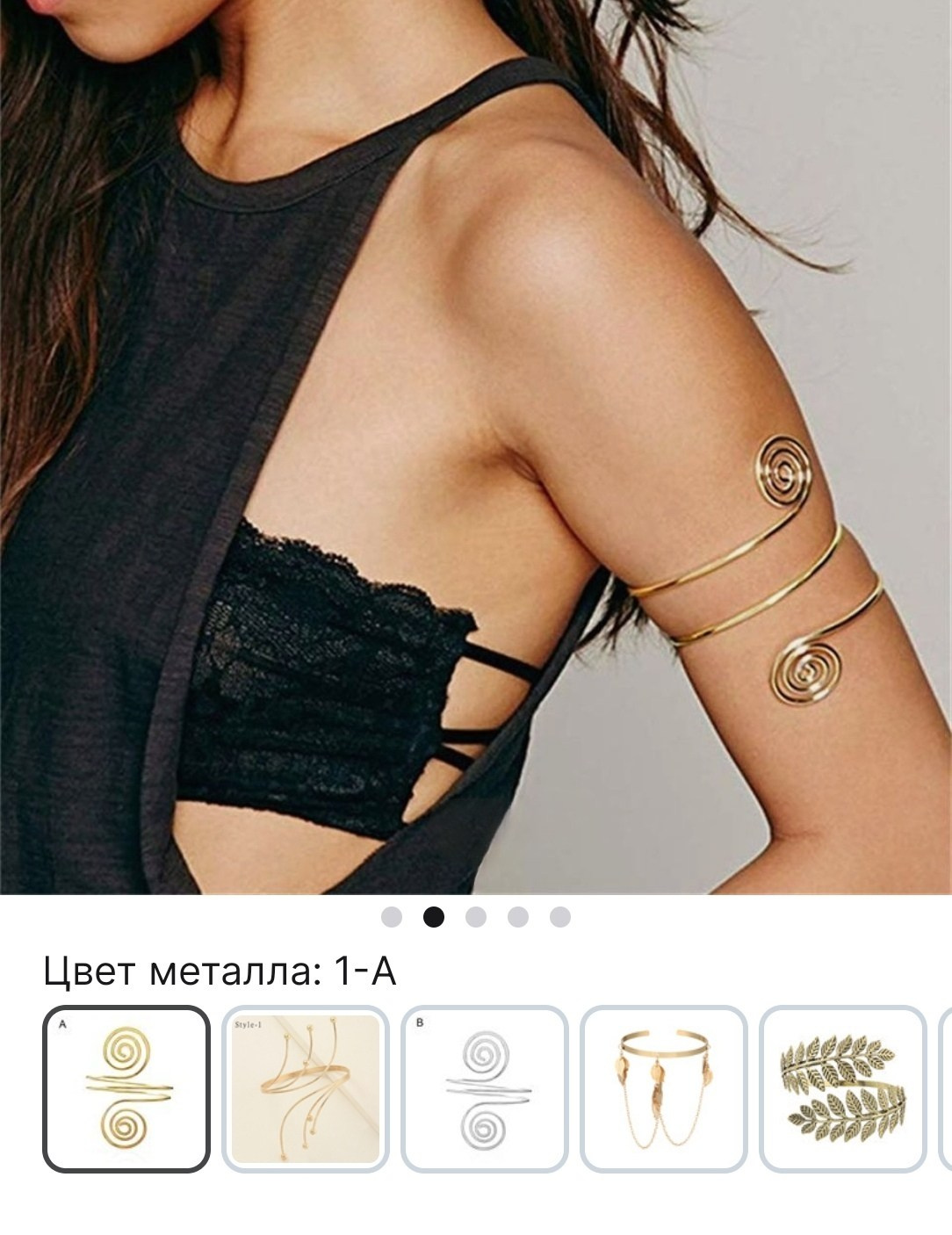952x1235 pixels.
Task: Open the main product photo full screen
Action: click(x=476, y=439)
